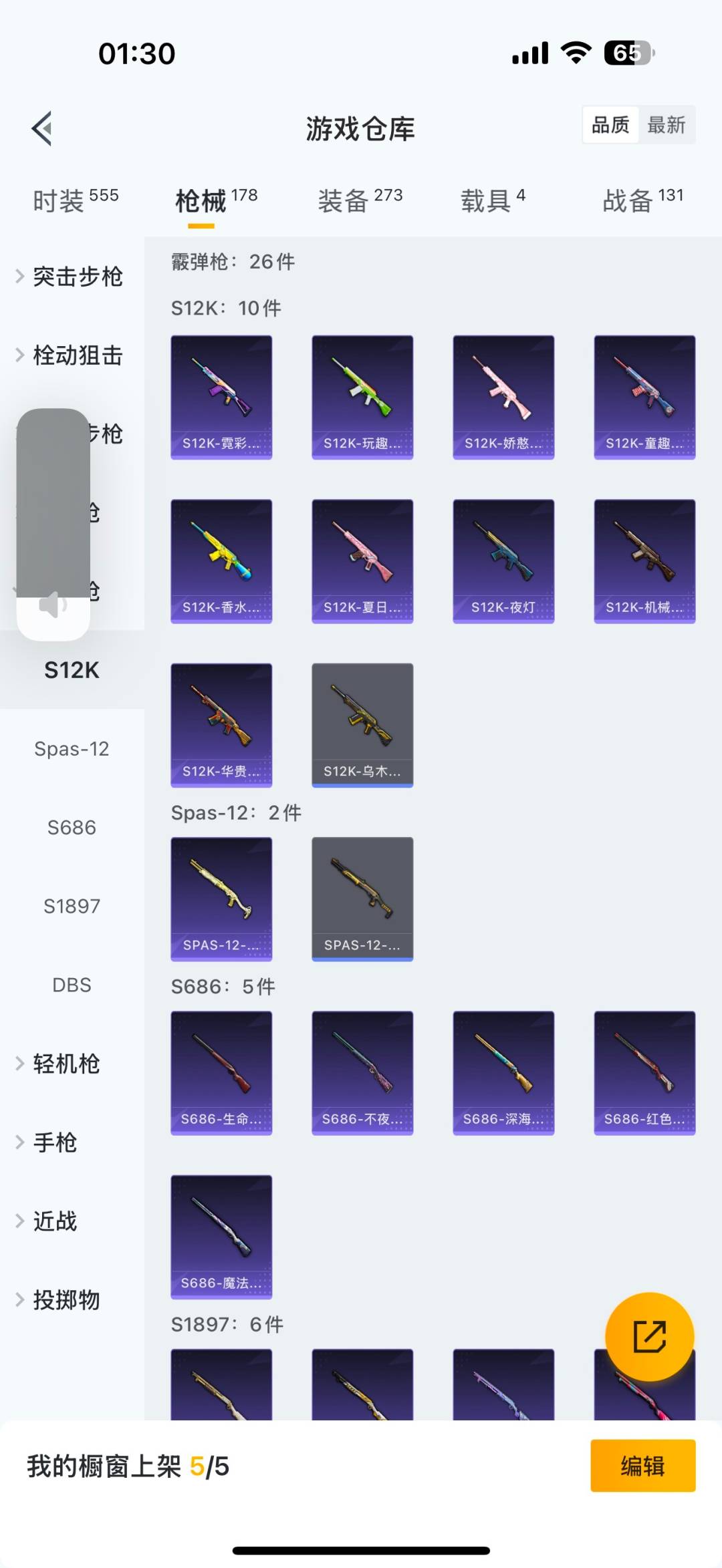Viewport: 722px width, 1568px height.
Task: Tap the orange share floating button
Action: [x=649, y=1337]
